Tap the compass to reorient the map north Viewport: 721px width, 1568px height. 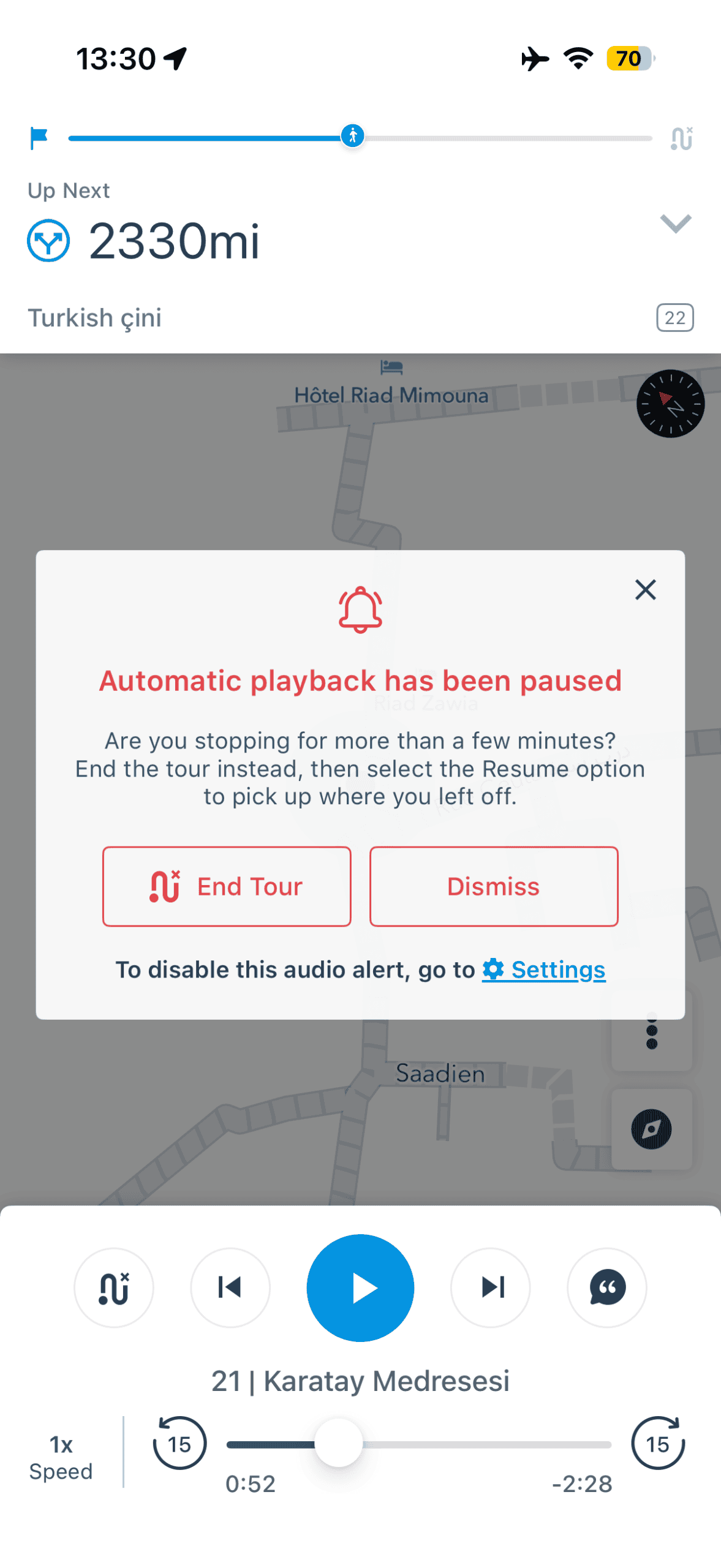tap(670, 404)
